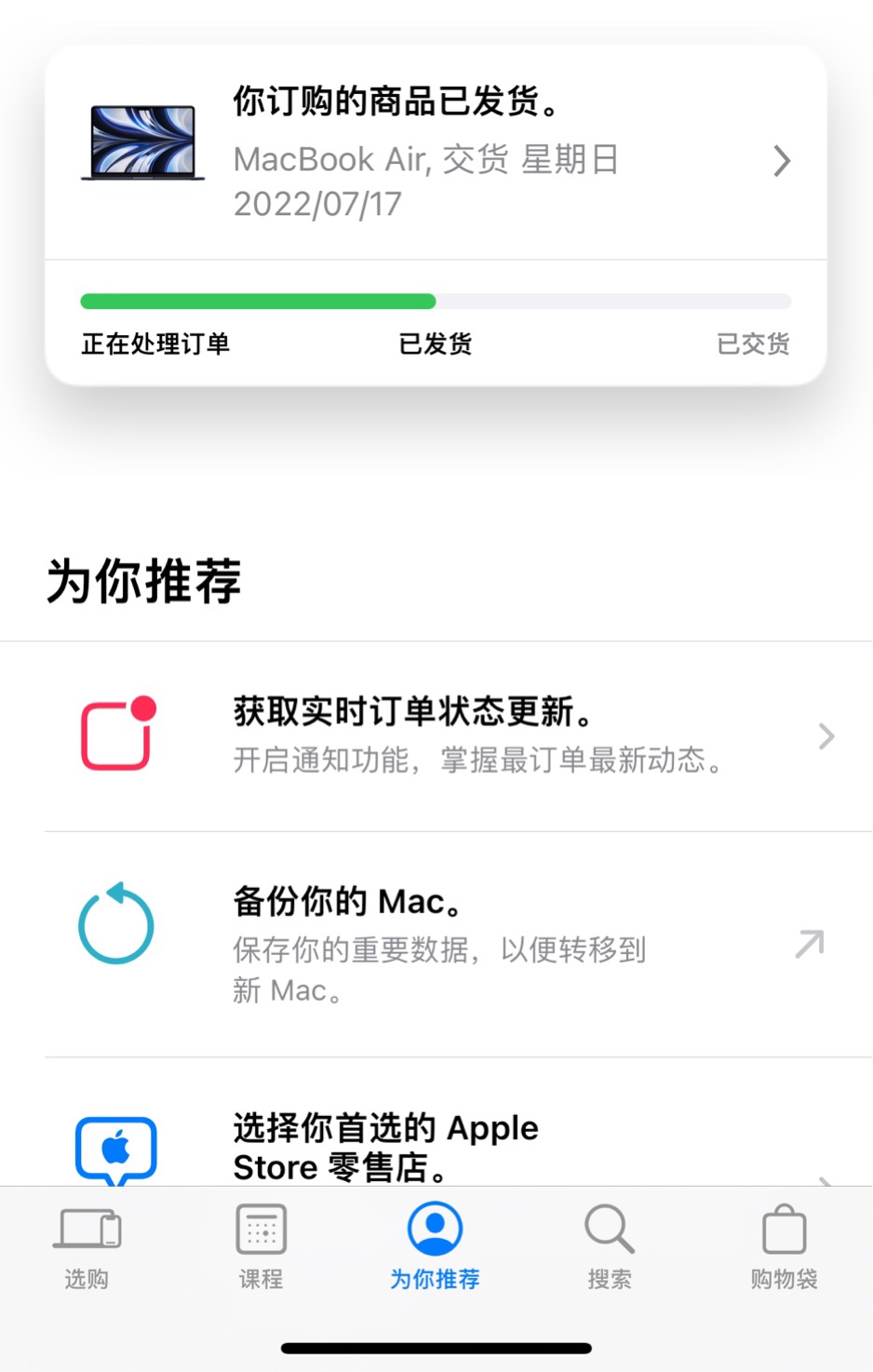Open the 购物袋 shopping bag icon

[782, 1229]
